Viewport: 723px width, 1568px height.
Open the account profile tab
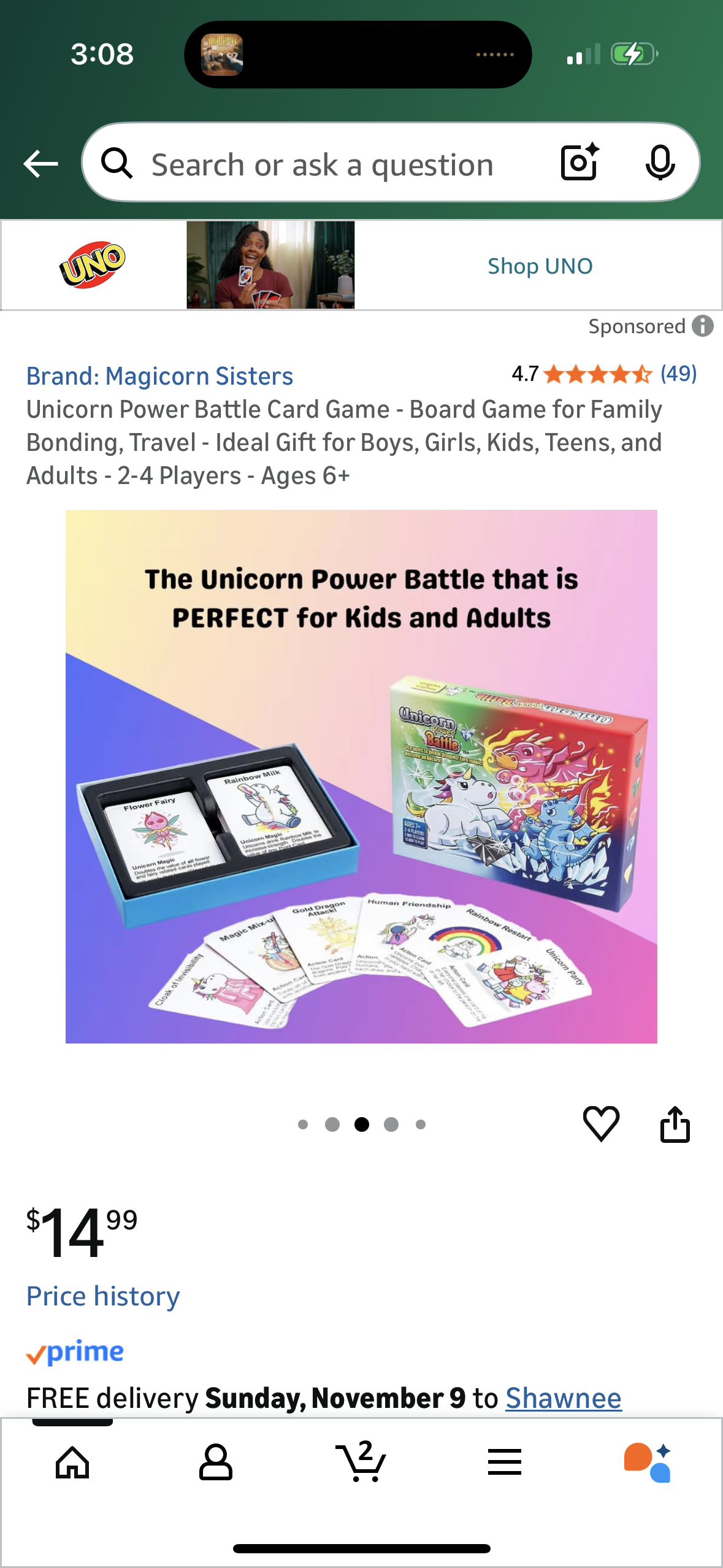216,1462
